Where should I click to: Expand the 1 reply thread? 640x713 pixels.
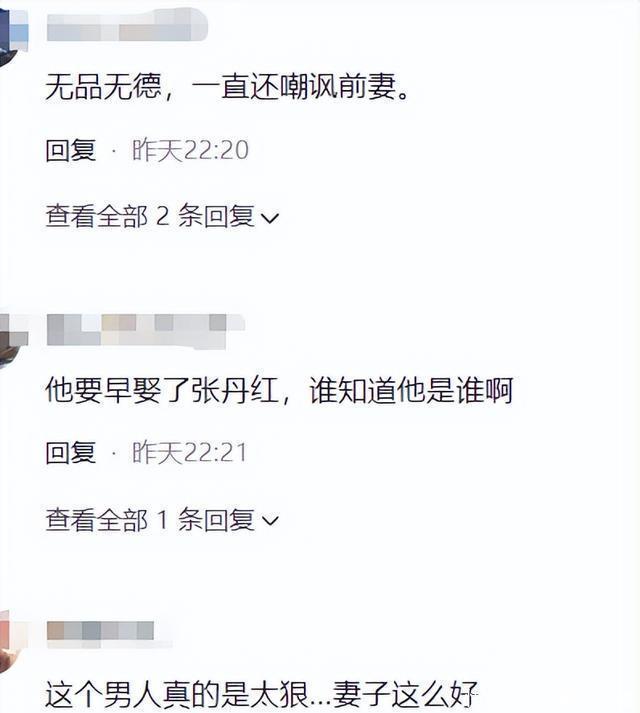(161, 519)
